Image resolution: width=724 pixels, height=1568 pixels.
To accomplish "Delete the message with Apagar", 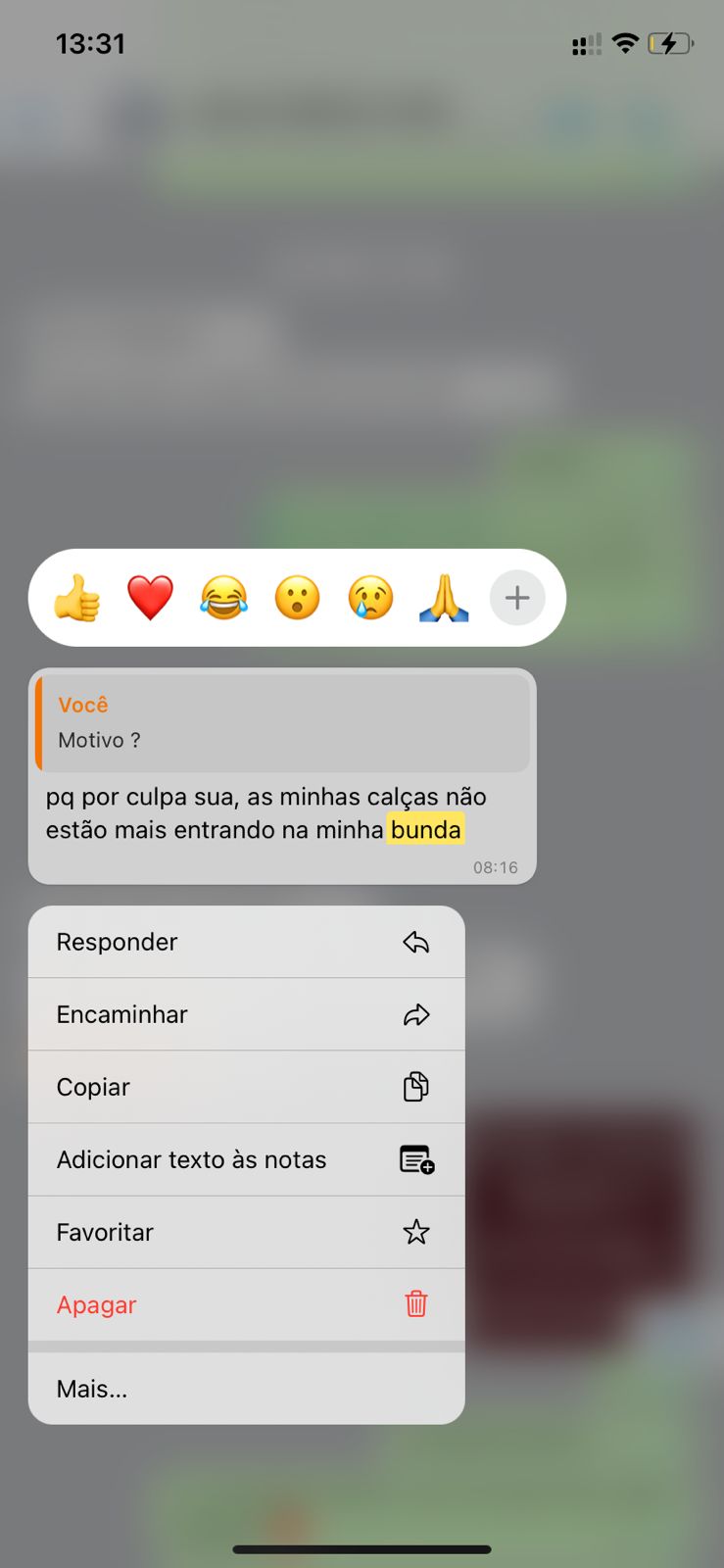I will [246, 1304].
